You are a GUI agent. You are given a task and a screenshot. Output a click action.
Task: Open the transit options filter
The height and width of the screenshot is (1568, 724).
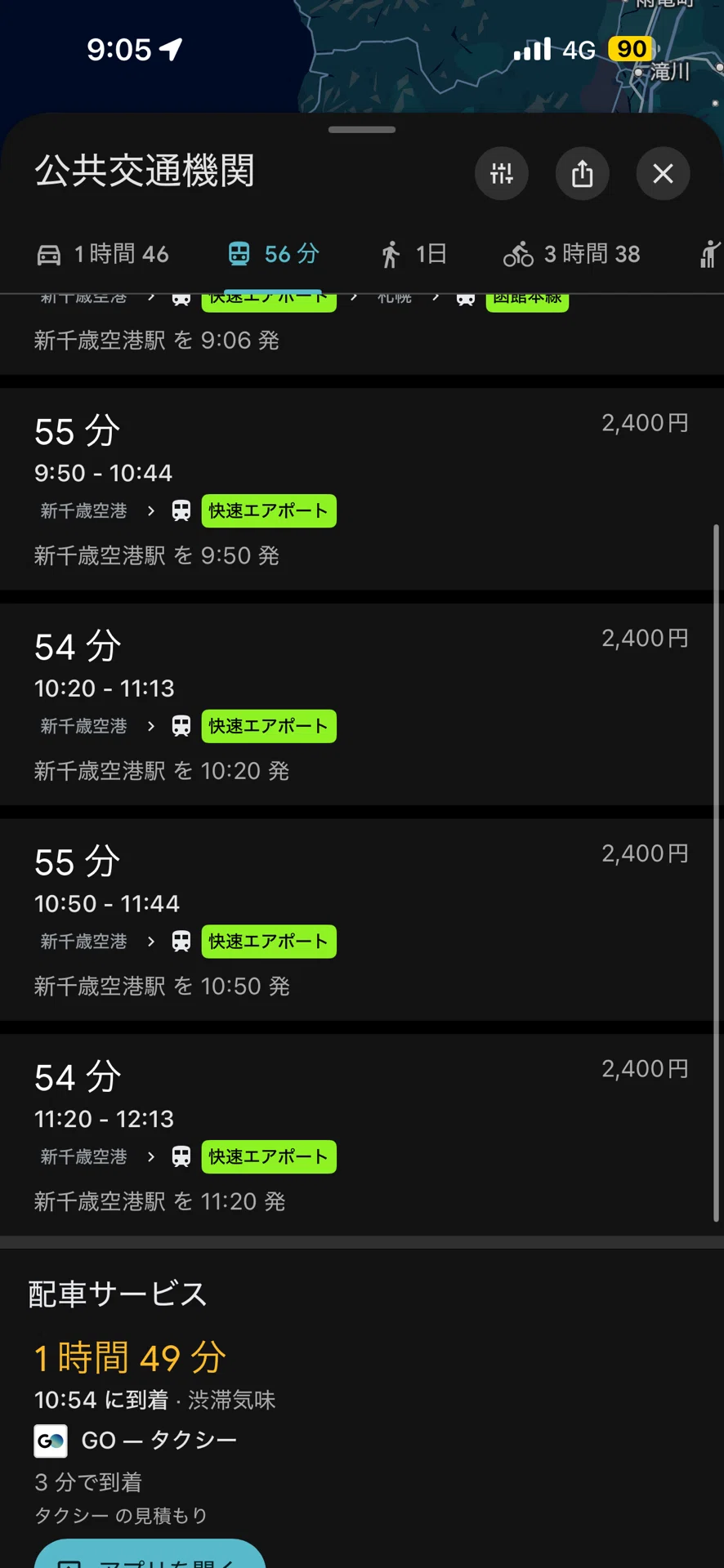[x=501, y=173]
